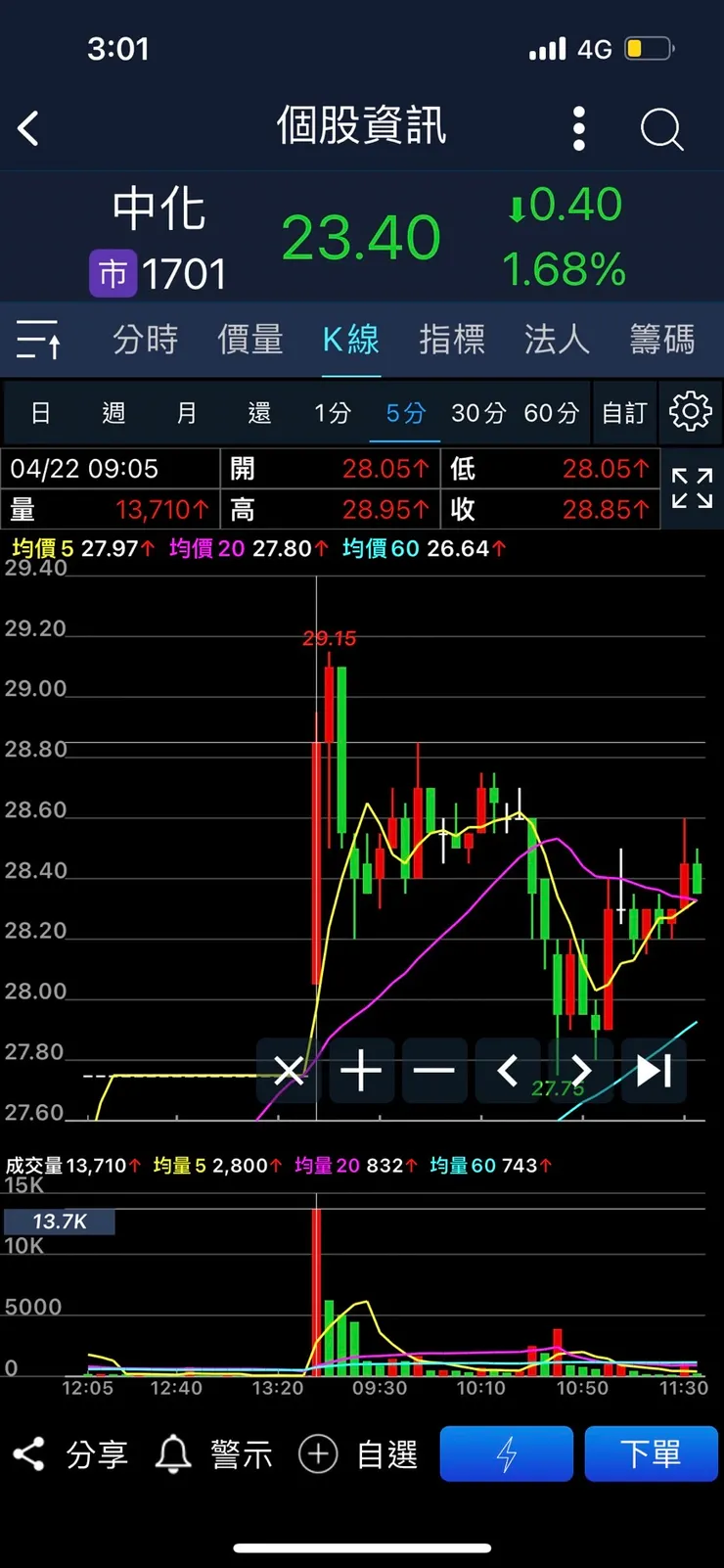724x1568 pixels.
Task: Open the 籌碼 tab
Action: pyautogui.click(x=662, y=340)
